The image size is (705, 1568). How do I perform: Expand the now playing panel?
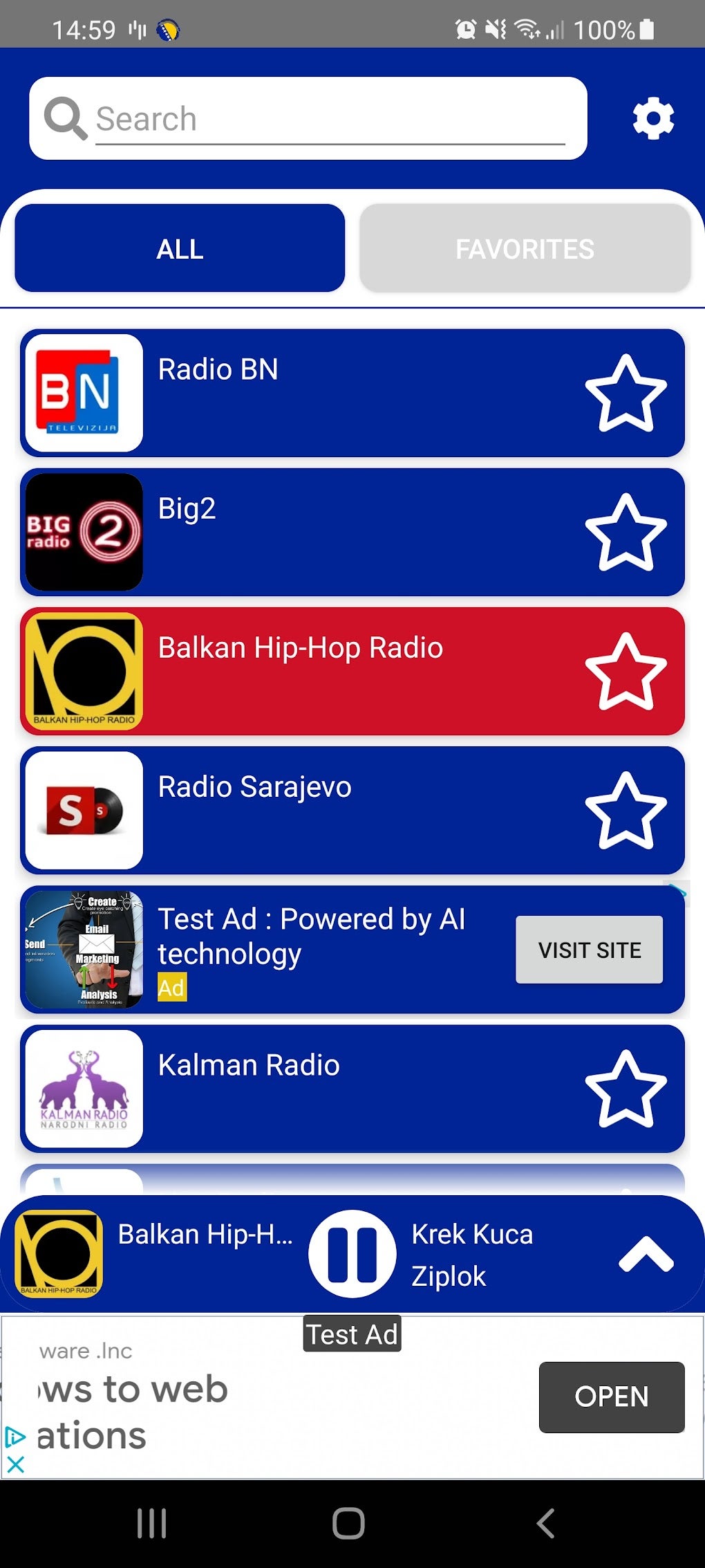(x=646, y=1253)
